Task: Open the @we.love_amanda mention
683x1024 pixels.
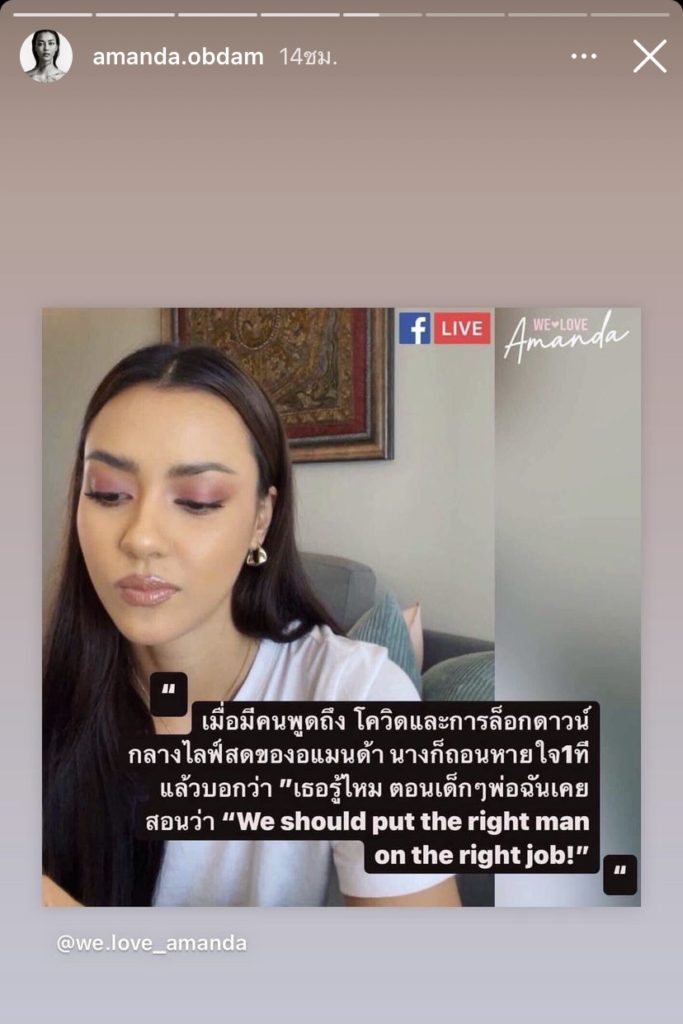Action: pyautogui.click(x=151, y=943)
